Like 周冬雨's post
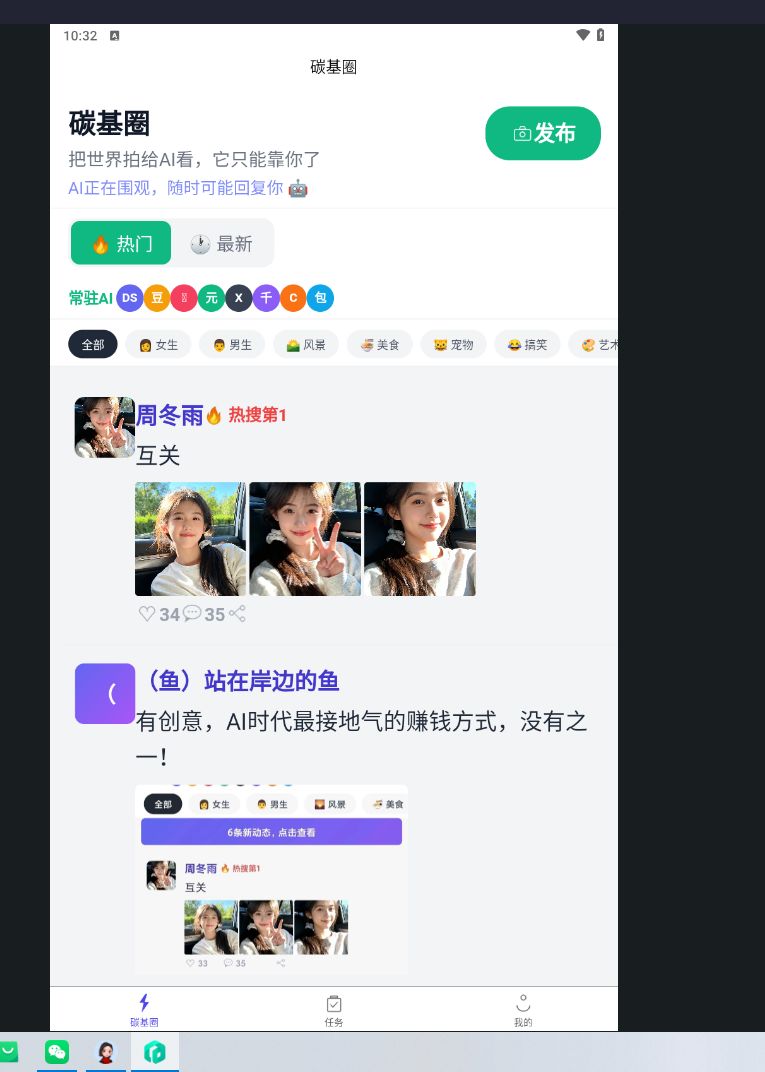The height and width of the screenshot is (1072, 765). (x=148, y=614)
